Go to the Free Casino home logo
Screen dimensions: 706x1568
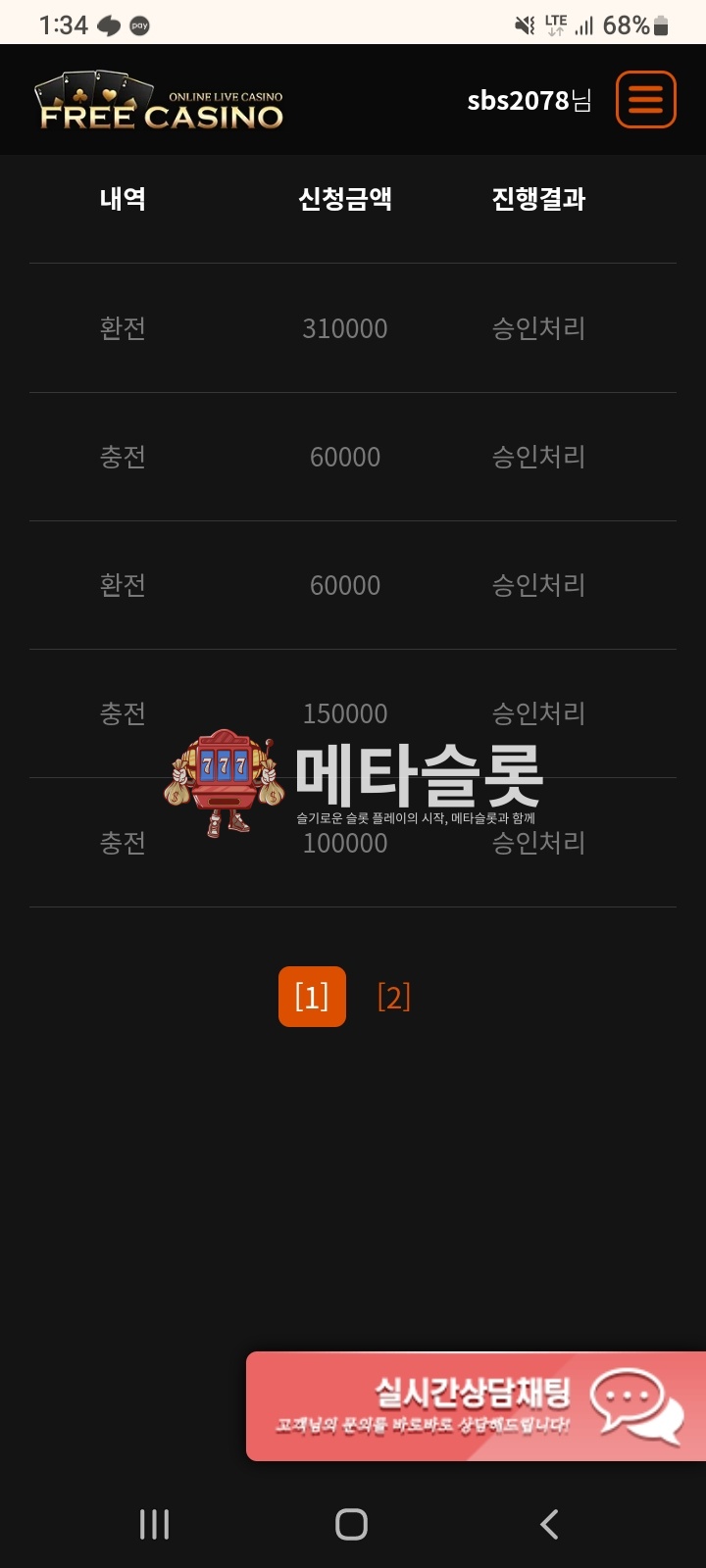(161, 103)
